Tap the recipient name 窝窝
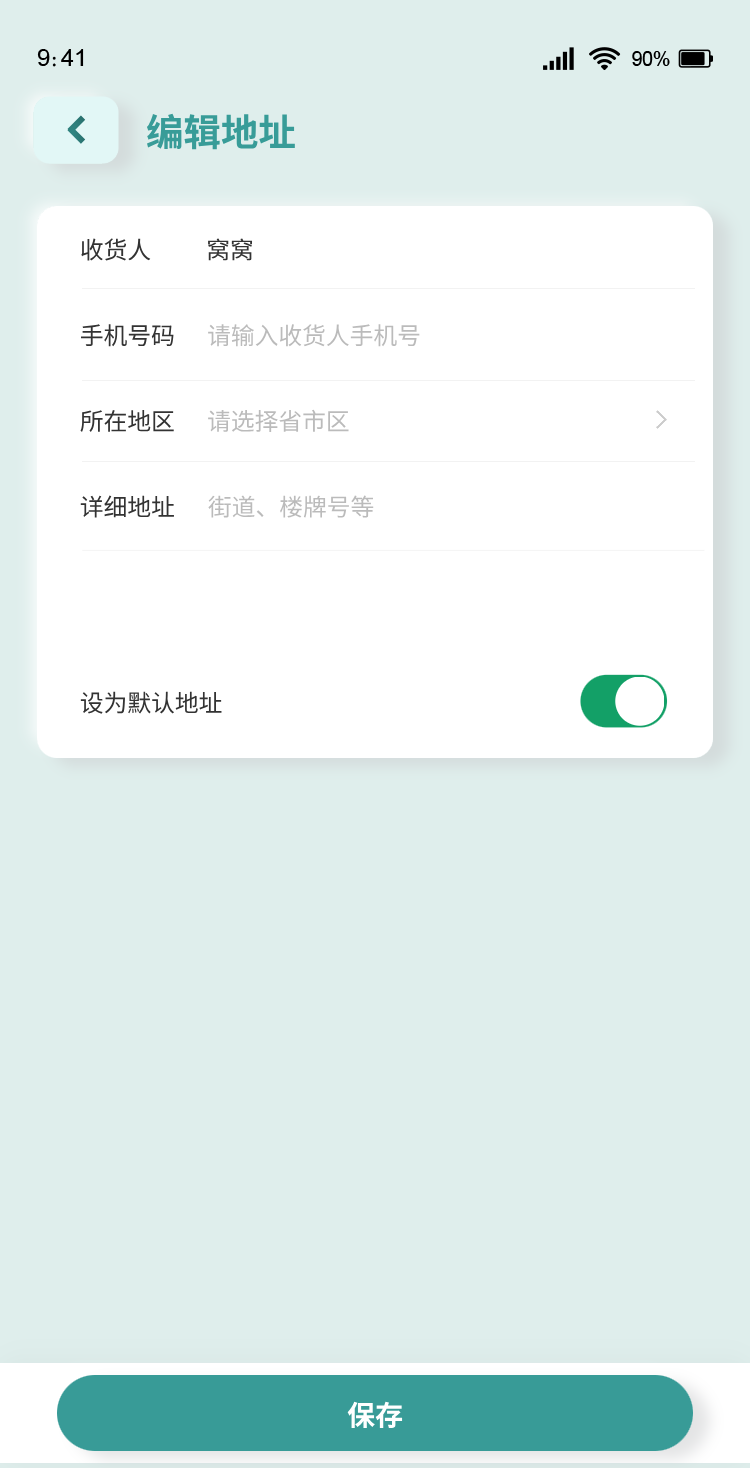Viewport: 750px width, 1468px height. [230, 249]
